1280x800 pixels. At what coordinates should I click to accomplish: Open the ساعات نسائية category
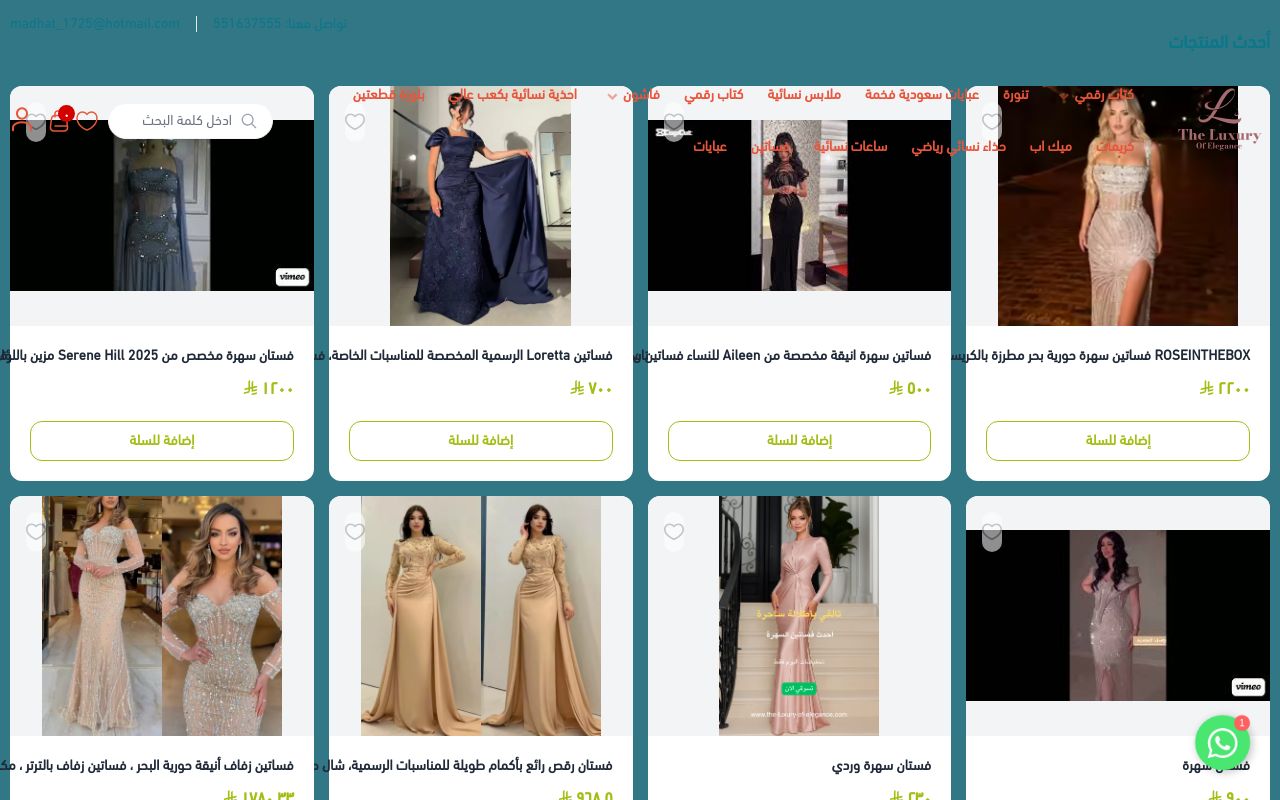(850, 147)
